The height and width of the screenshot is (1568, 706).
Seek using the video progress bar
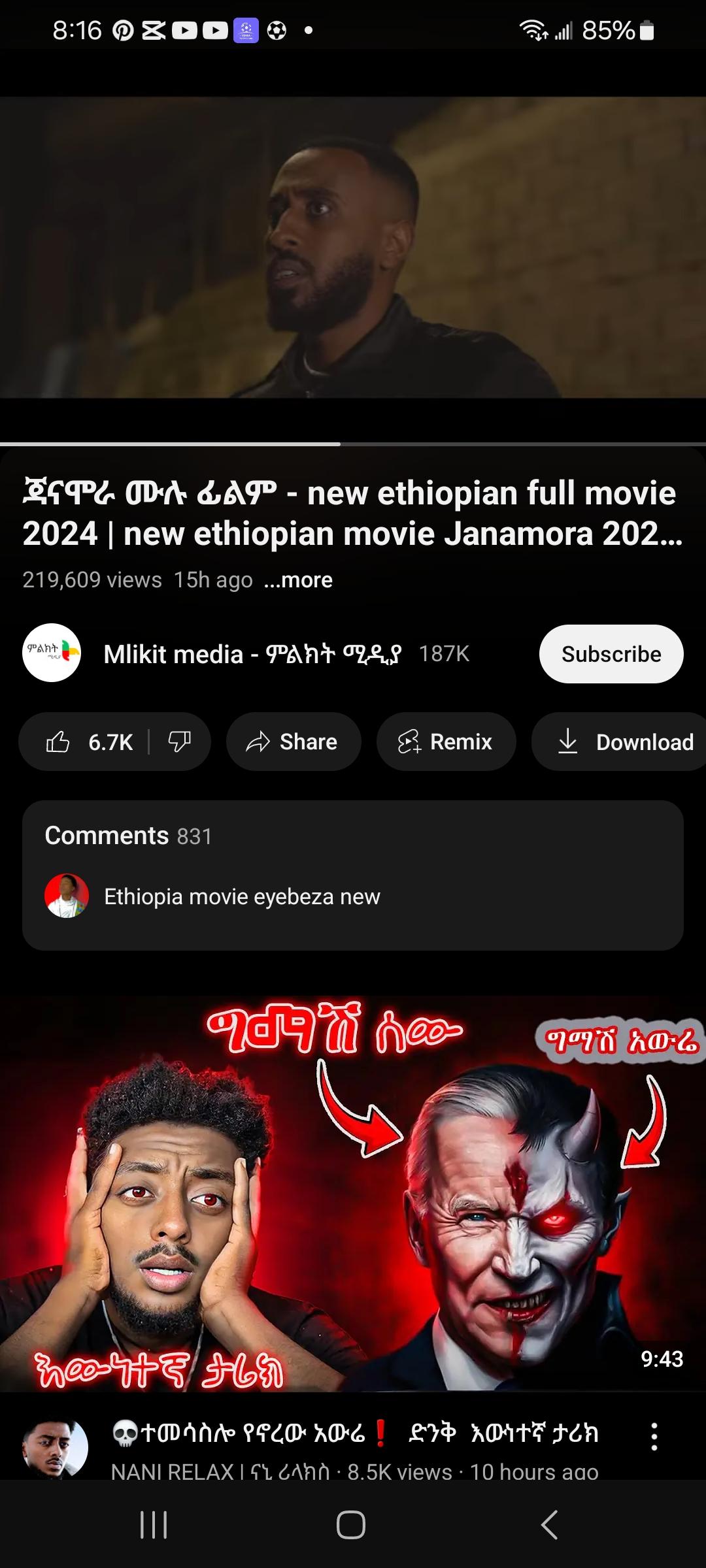[x=340, y=444]
